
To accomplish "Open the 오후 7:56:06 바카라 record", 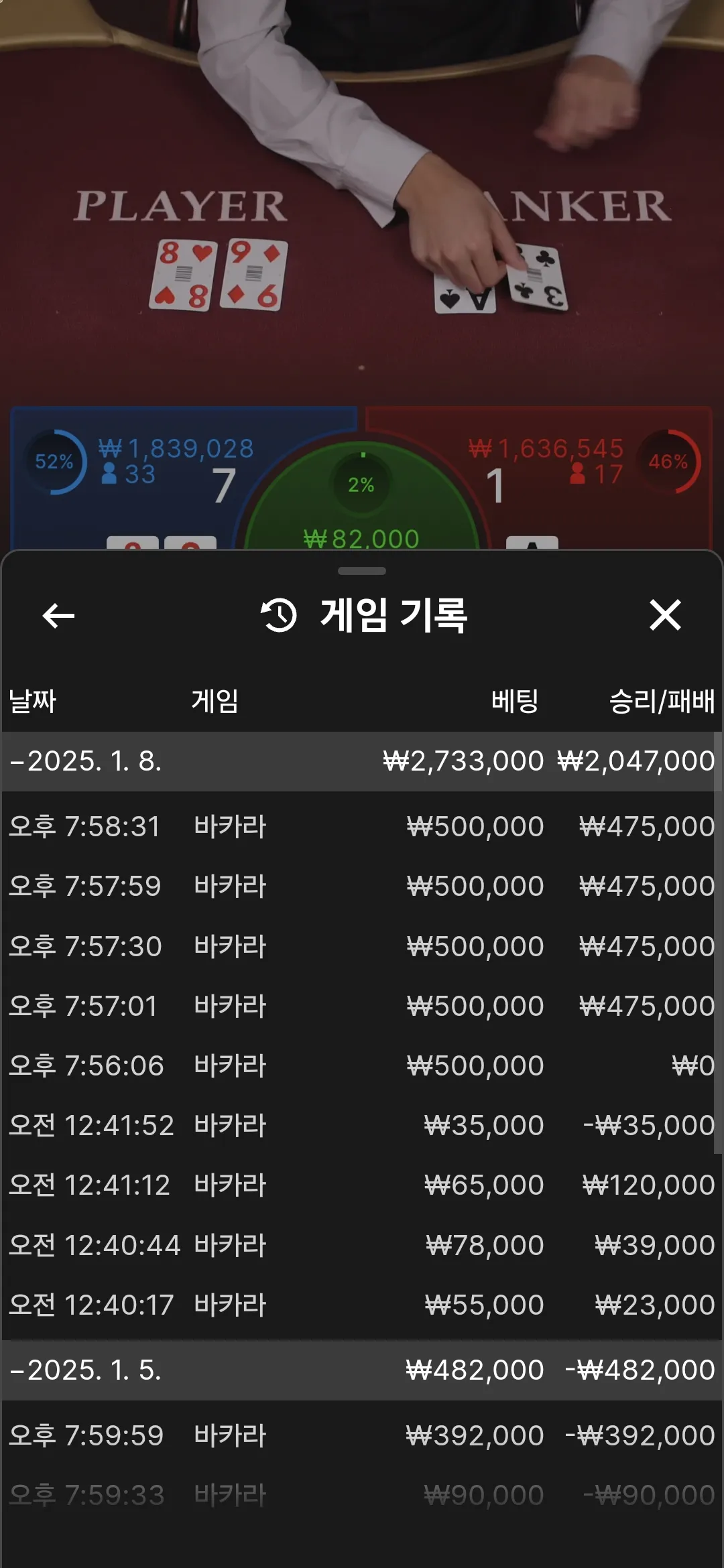I will [361, 1065].
